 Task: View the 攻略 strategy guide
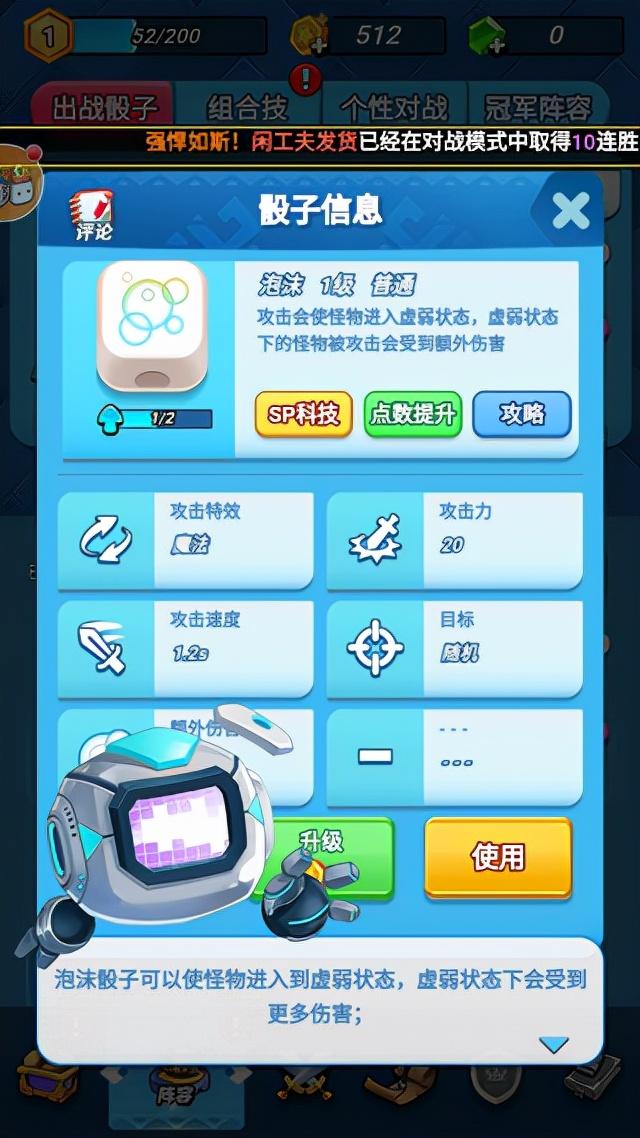point(522,414)
